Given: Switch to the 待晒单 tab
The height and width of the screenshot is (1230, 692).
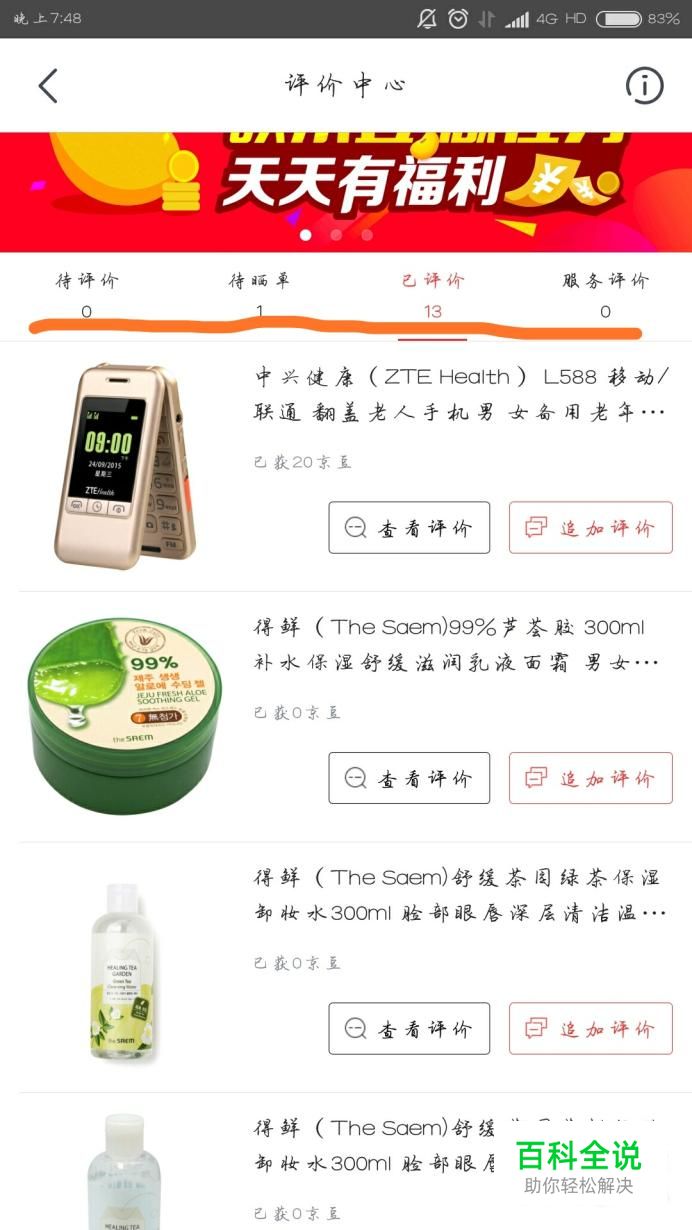Looking at the screenshot, I should [x=259, y=295].
